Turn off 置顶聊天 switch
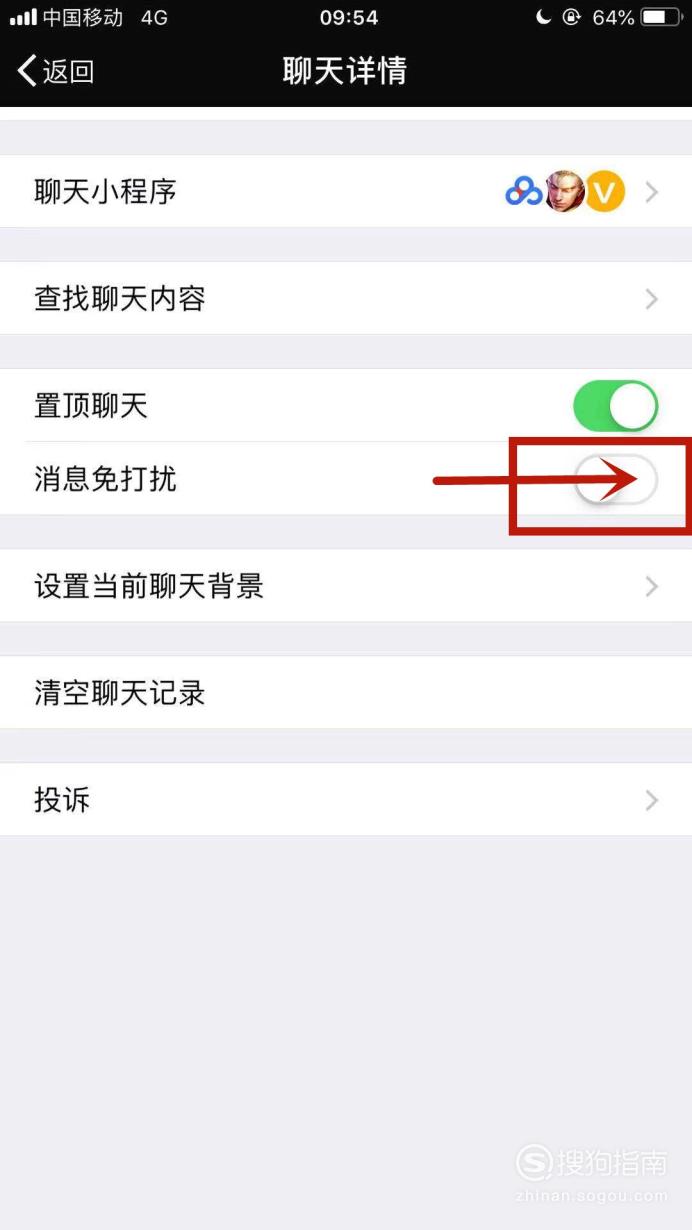The width and height of the screenshot is (692, 1230). tap(615, 406)
